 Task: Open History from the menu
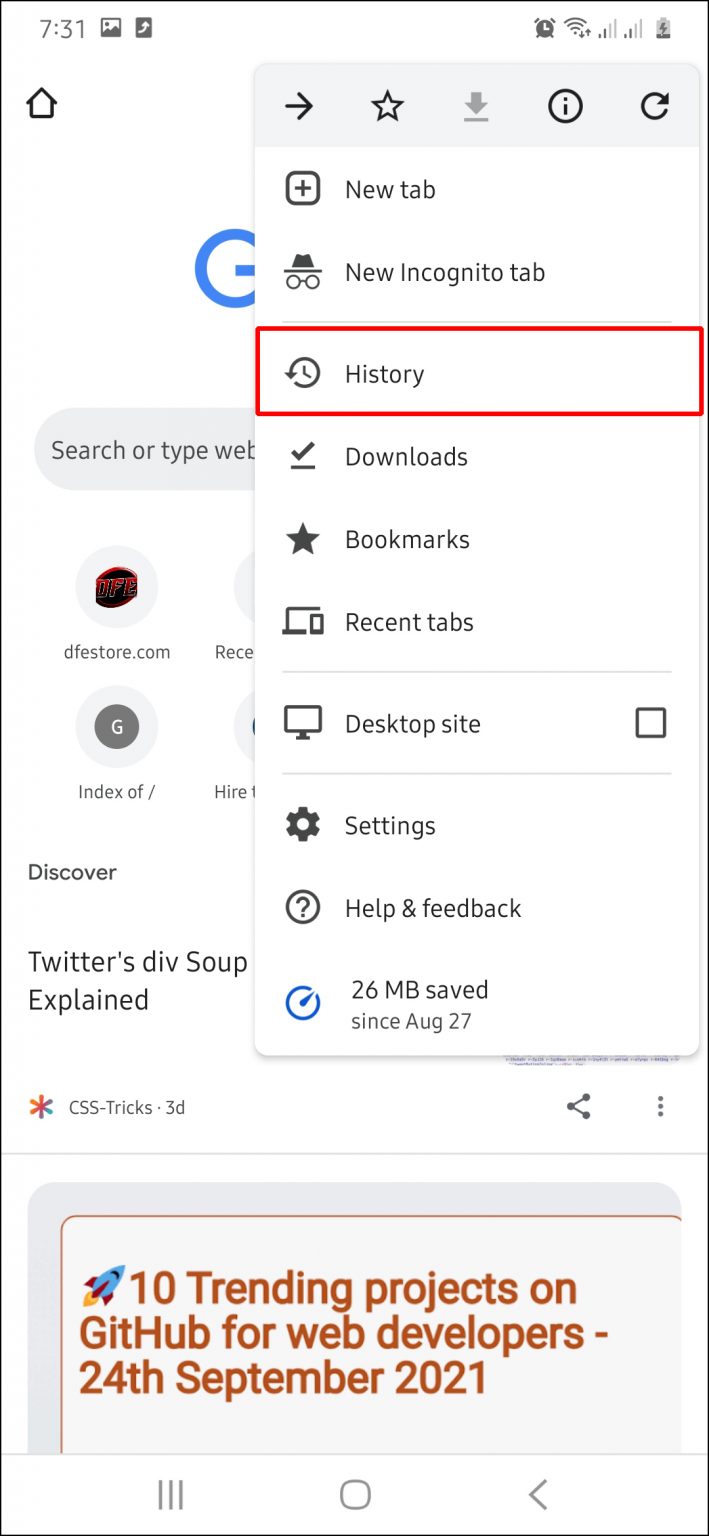click(384, 374)
